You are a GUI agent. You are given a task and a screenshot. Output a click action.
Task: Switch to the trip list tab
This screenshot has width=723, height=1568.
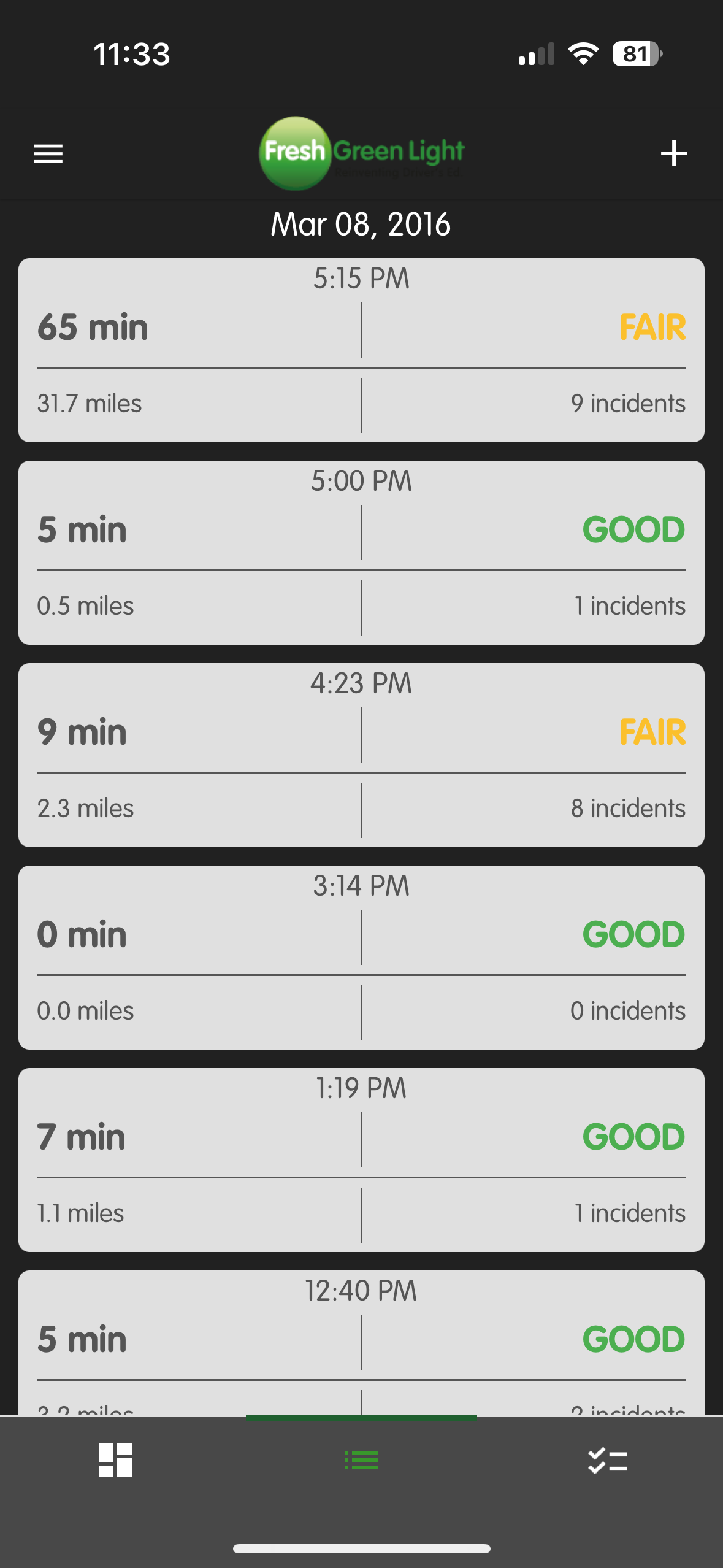point(361,1460)
